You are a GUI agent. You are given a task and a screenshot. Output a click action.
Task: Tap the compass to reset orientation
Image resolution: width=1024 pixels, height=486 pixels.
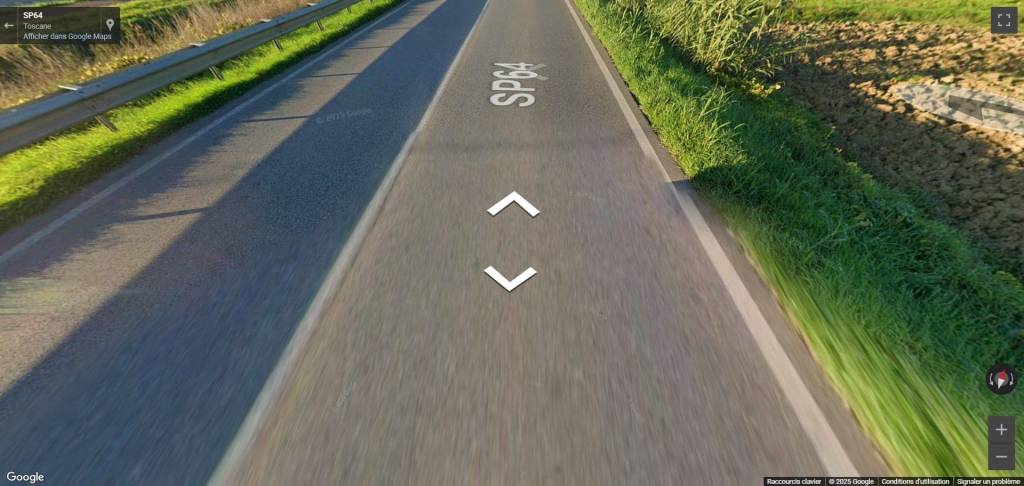pyautogui.click(x=1001, y=379)
